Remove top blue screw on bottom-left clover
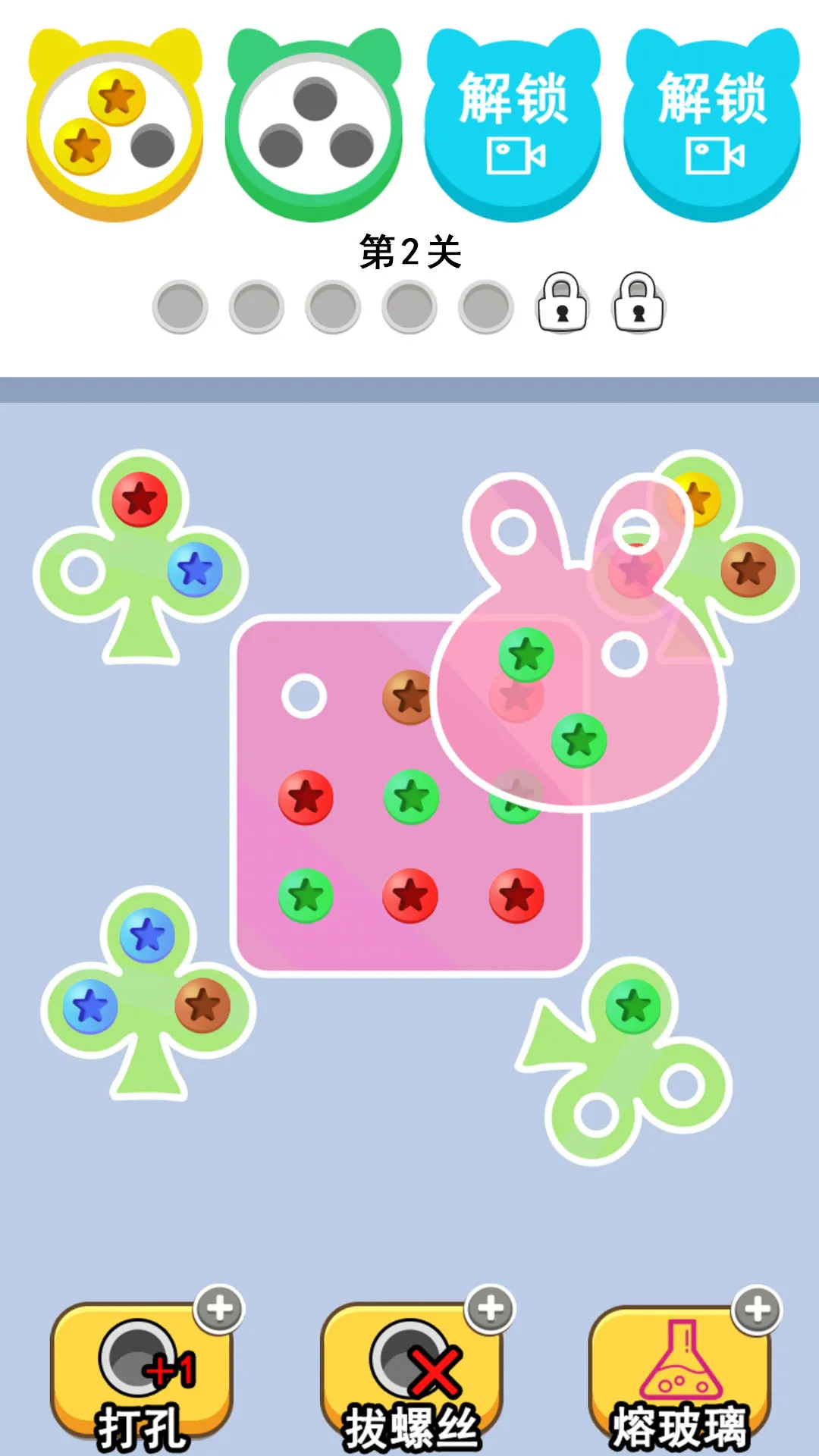Viewport: 819px width, 1456px height. click(147, 935)
